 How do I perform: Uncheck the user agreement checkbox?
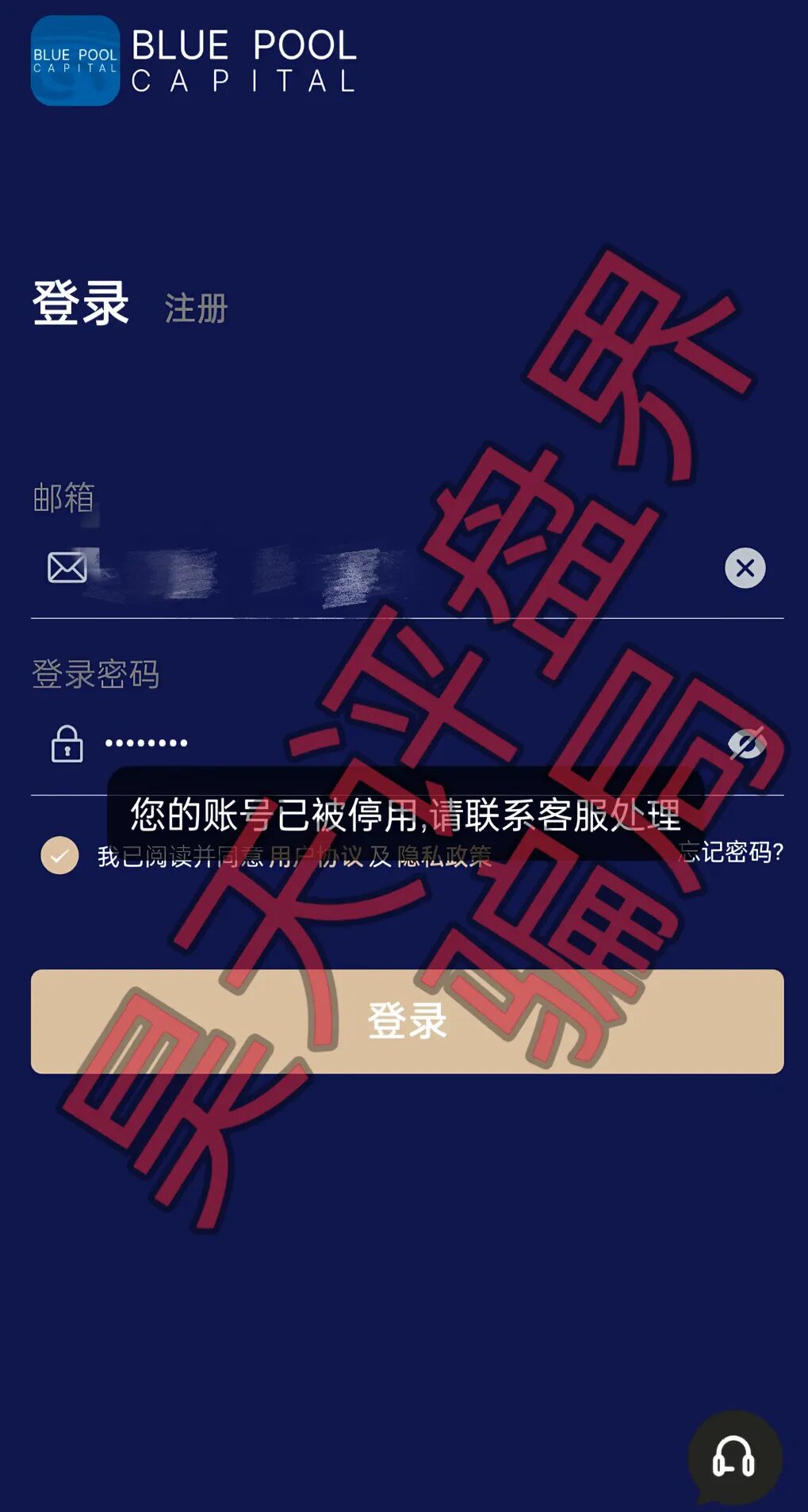(x=59, y=855)
